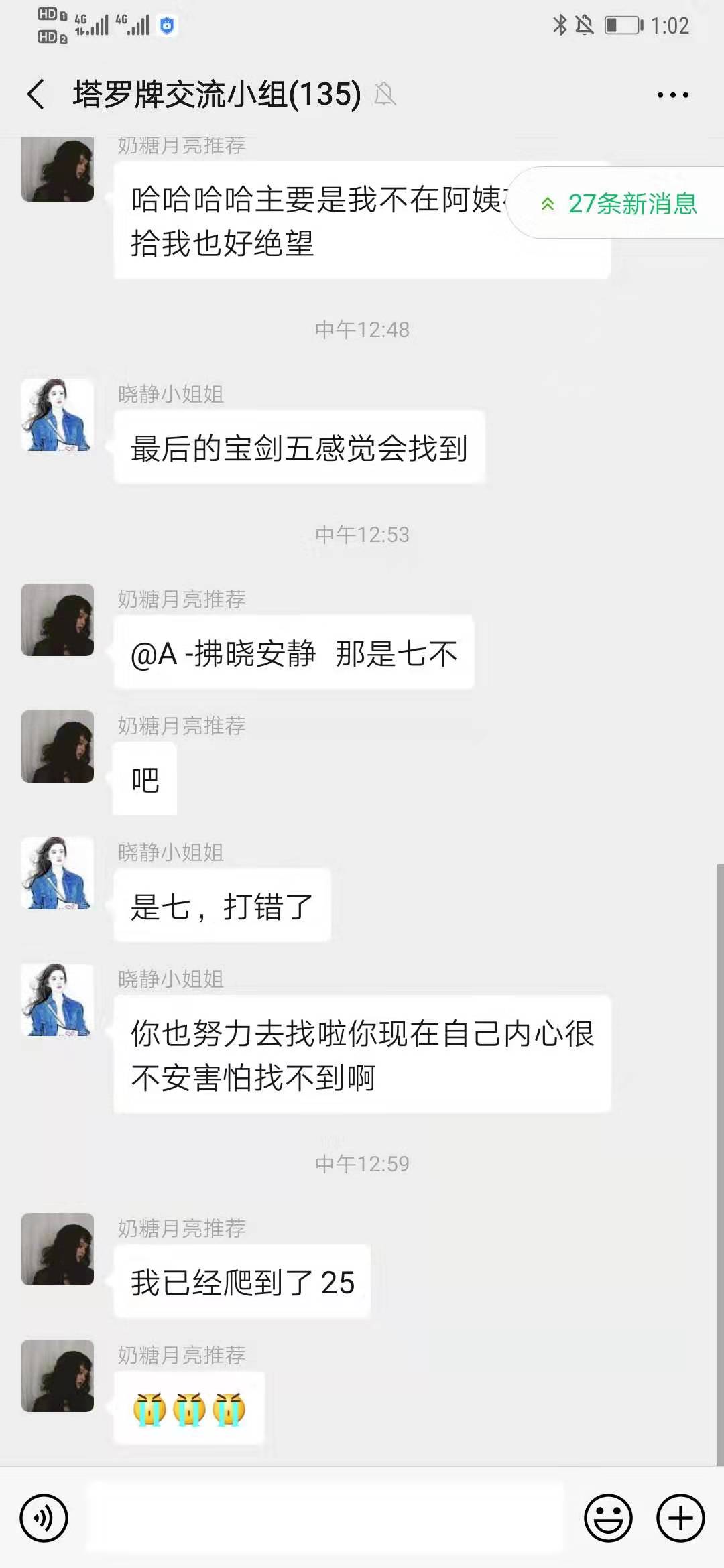Tap 晓静小姐姐's avatar next to 是七，打错了
Viewport: 724px width, 1568px height.
point(58,873)
